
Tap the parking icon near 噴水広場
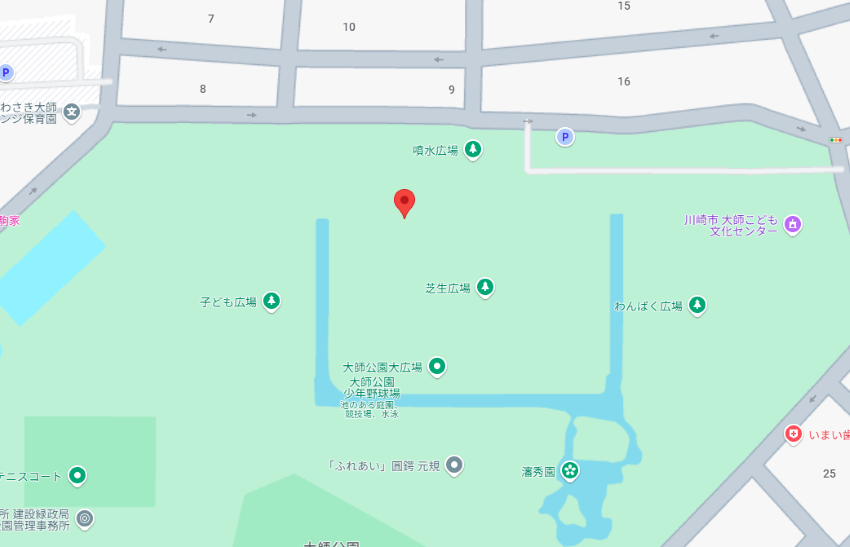565,137
